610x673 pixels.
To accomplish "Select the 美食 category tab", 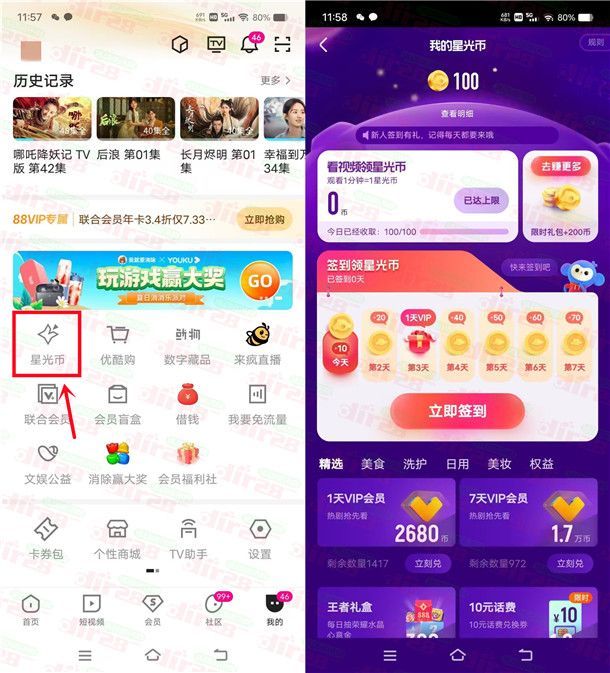I will (x=373, y=464).
